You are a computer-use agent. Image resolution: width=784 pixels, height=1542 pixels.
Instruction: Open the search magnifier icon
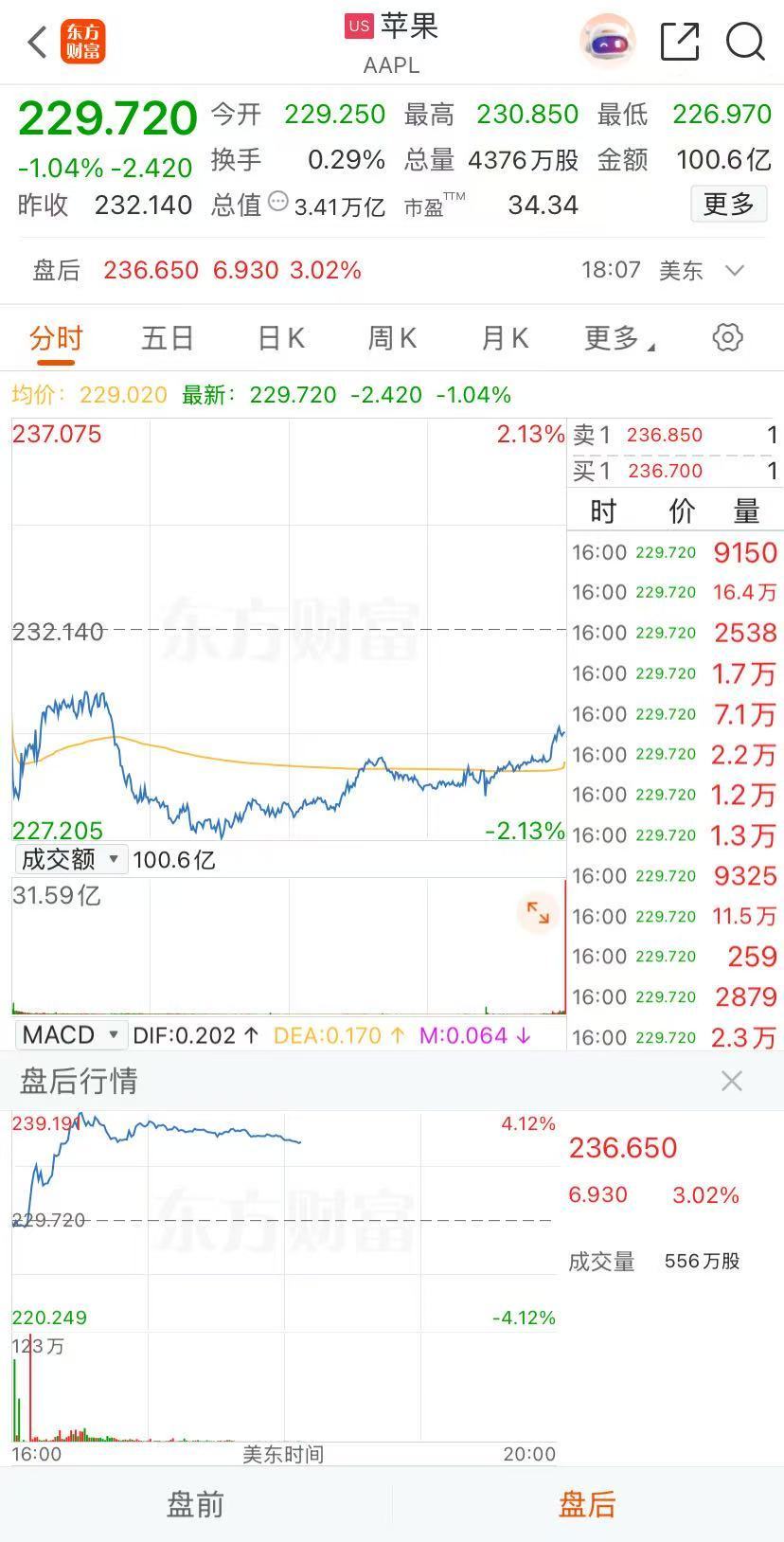746,42
